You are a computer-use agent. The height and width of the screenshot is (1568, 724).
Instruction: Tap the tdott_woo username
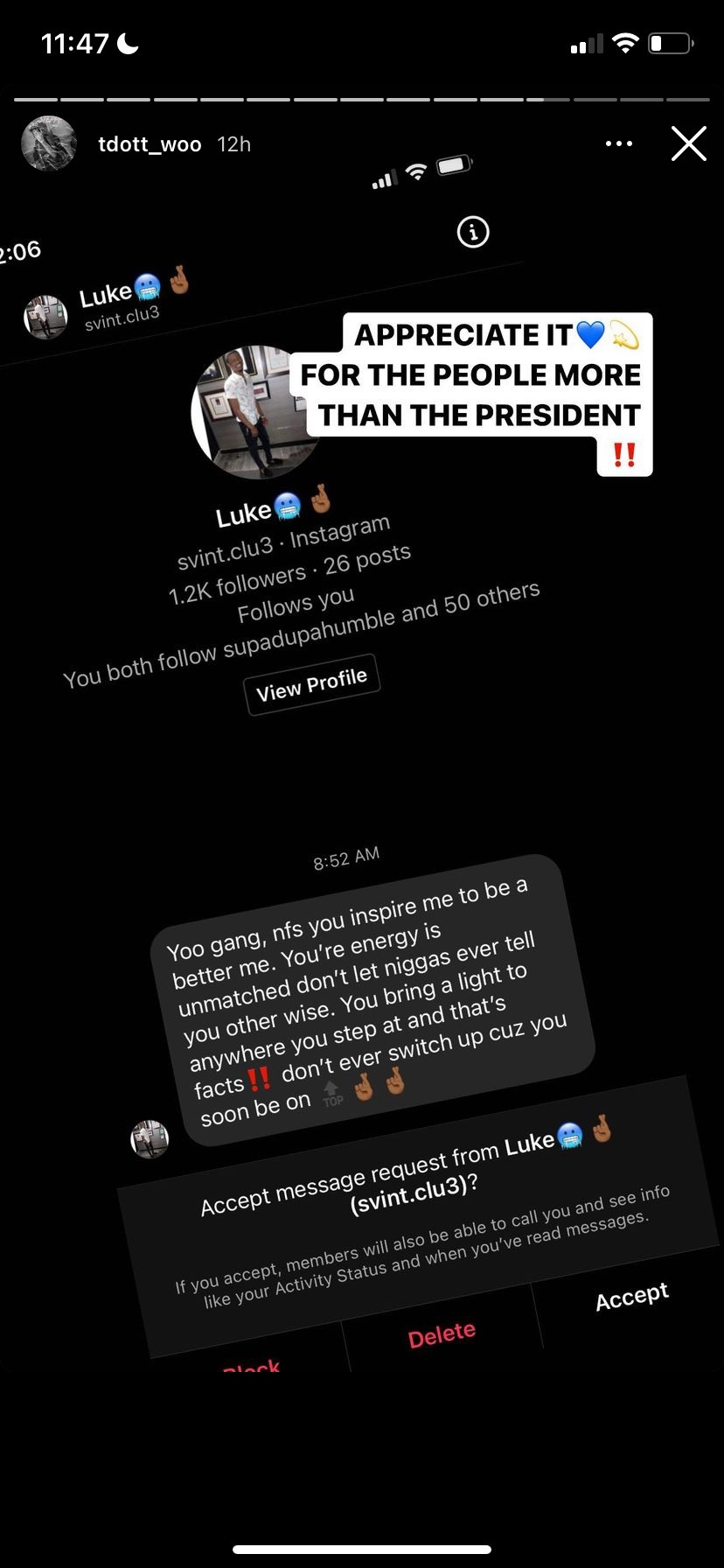[x=150, y=144]
